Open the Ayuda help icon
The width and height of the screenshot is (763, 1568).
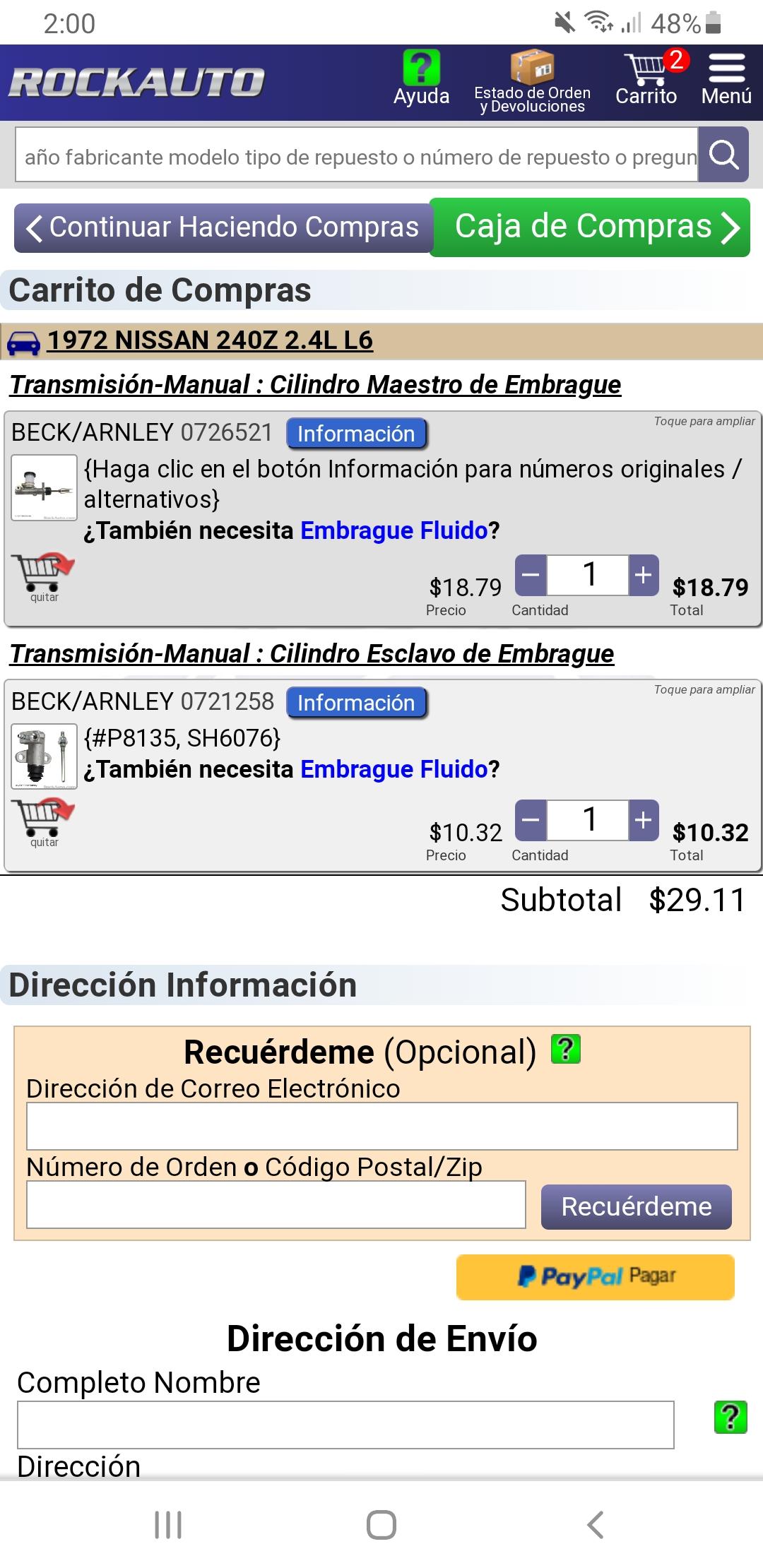[421, 78]
